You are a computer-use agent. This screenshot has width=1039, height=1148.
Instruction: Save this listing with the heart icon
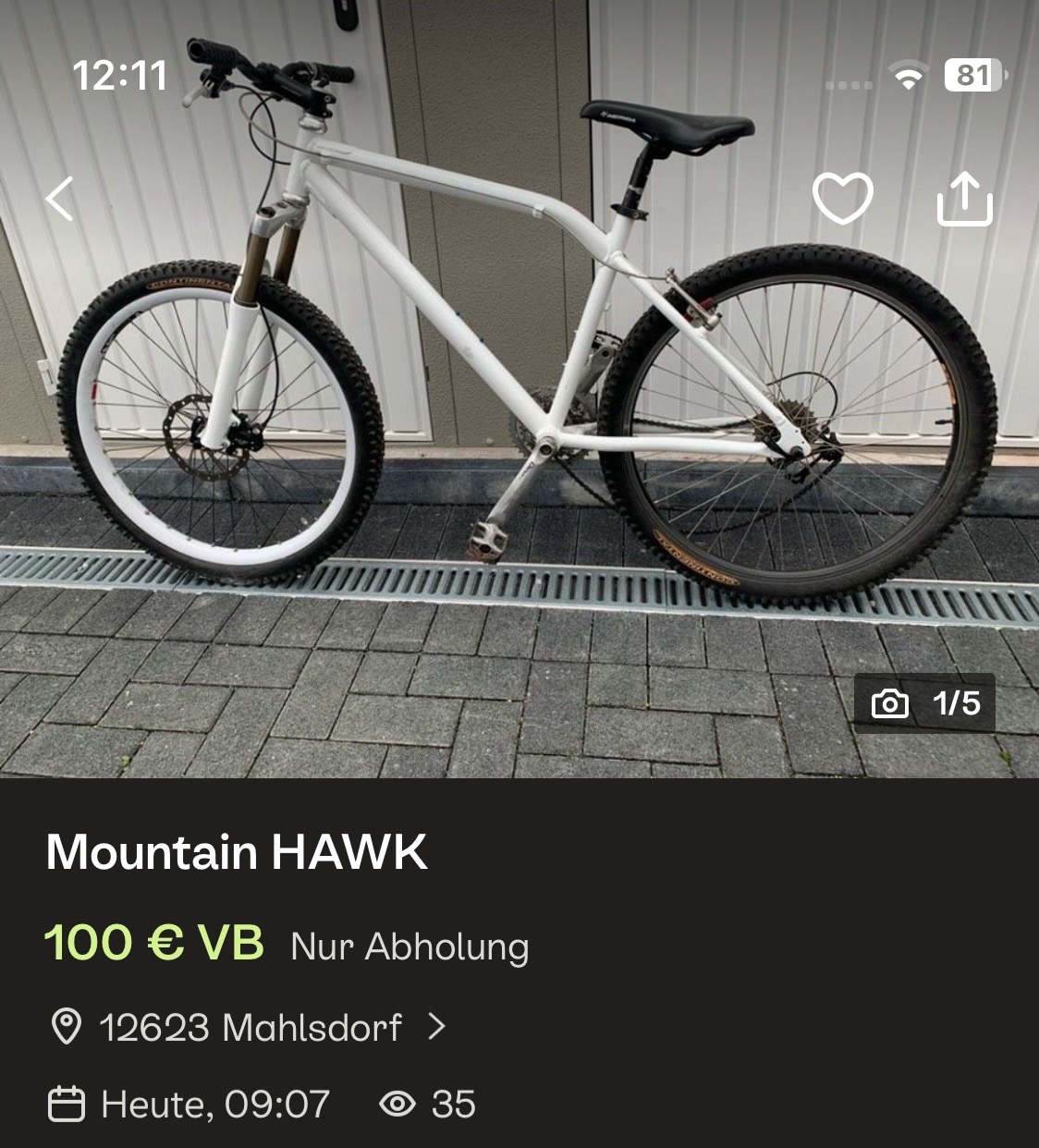842,198
